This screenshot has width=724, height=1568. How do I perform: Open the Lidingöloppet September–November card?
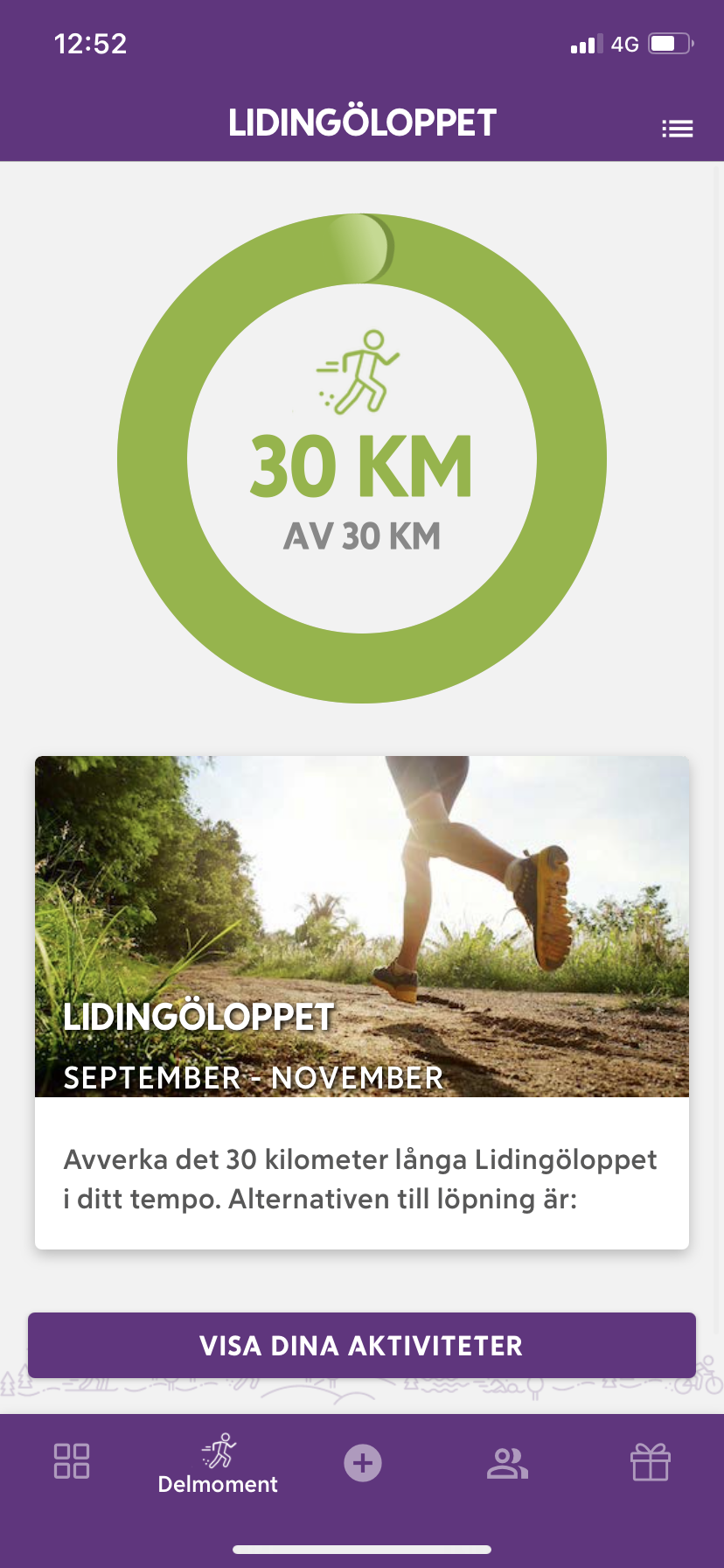click(x=362, y=1003)
